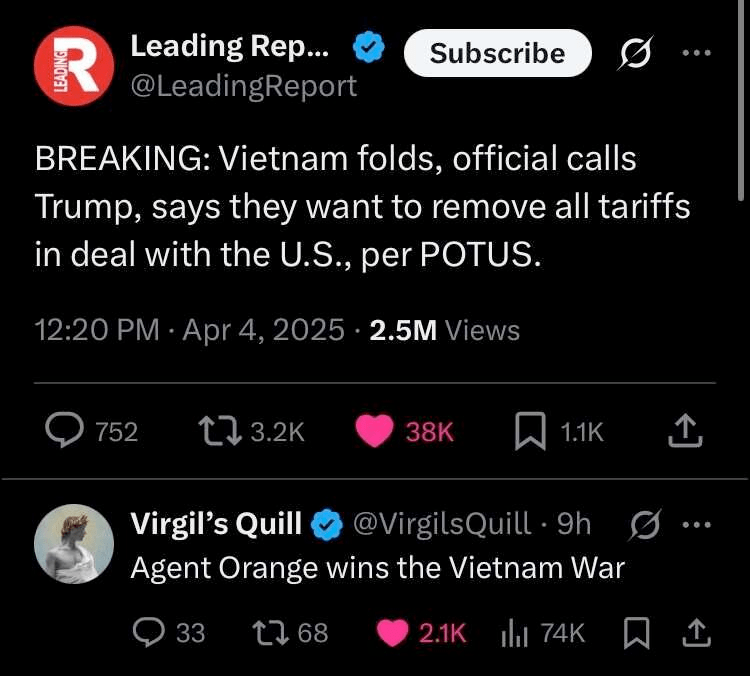750x676 pixels.
Task: Repost Virgil's Quill reply
Action: coord(265,632)
